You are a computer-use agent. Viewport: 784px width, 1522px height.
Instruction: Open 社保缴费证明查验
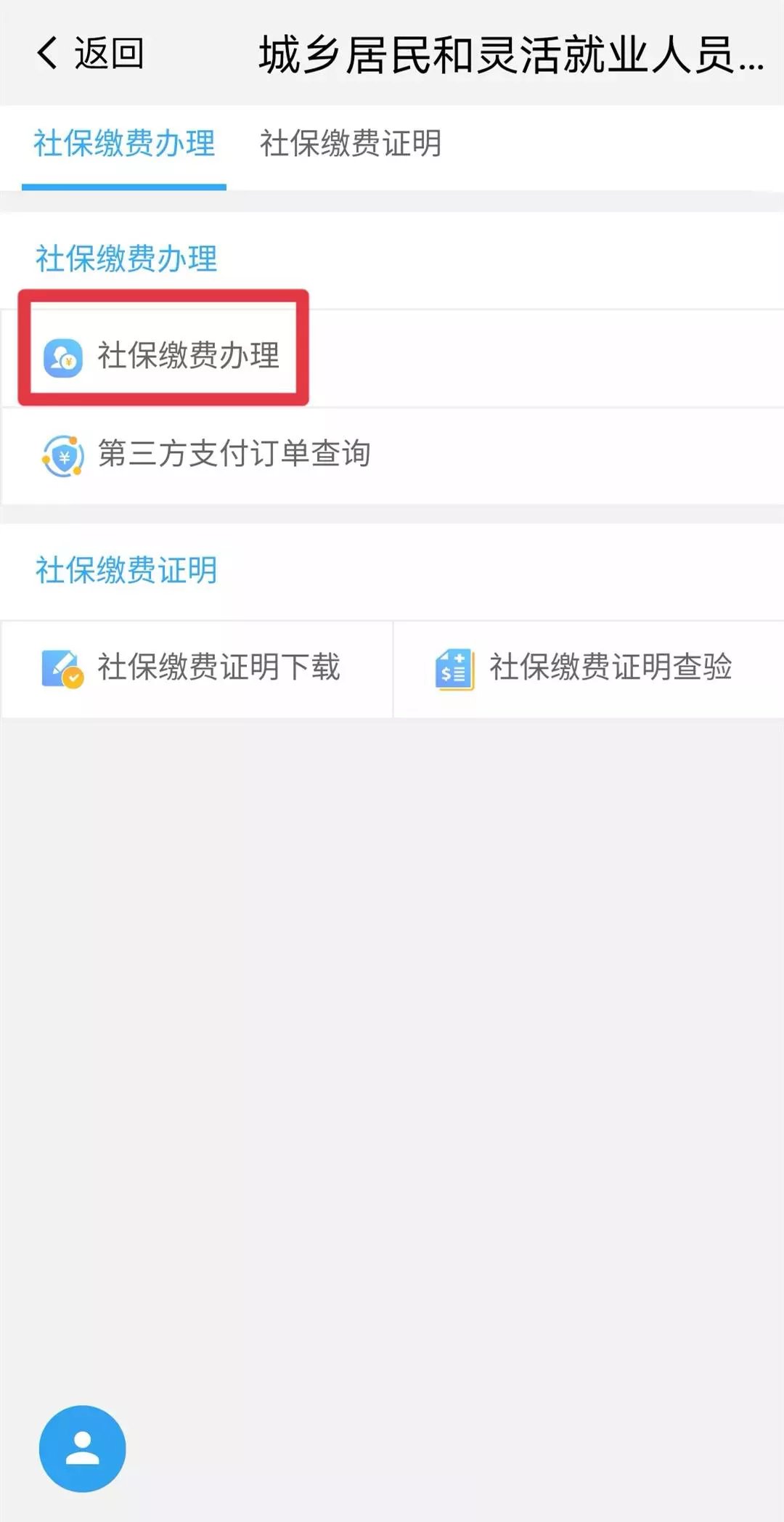[x=585, y=667]
